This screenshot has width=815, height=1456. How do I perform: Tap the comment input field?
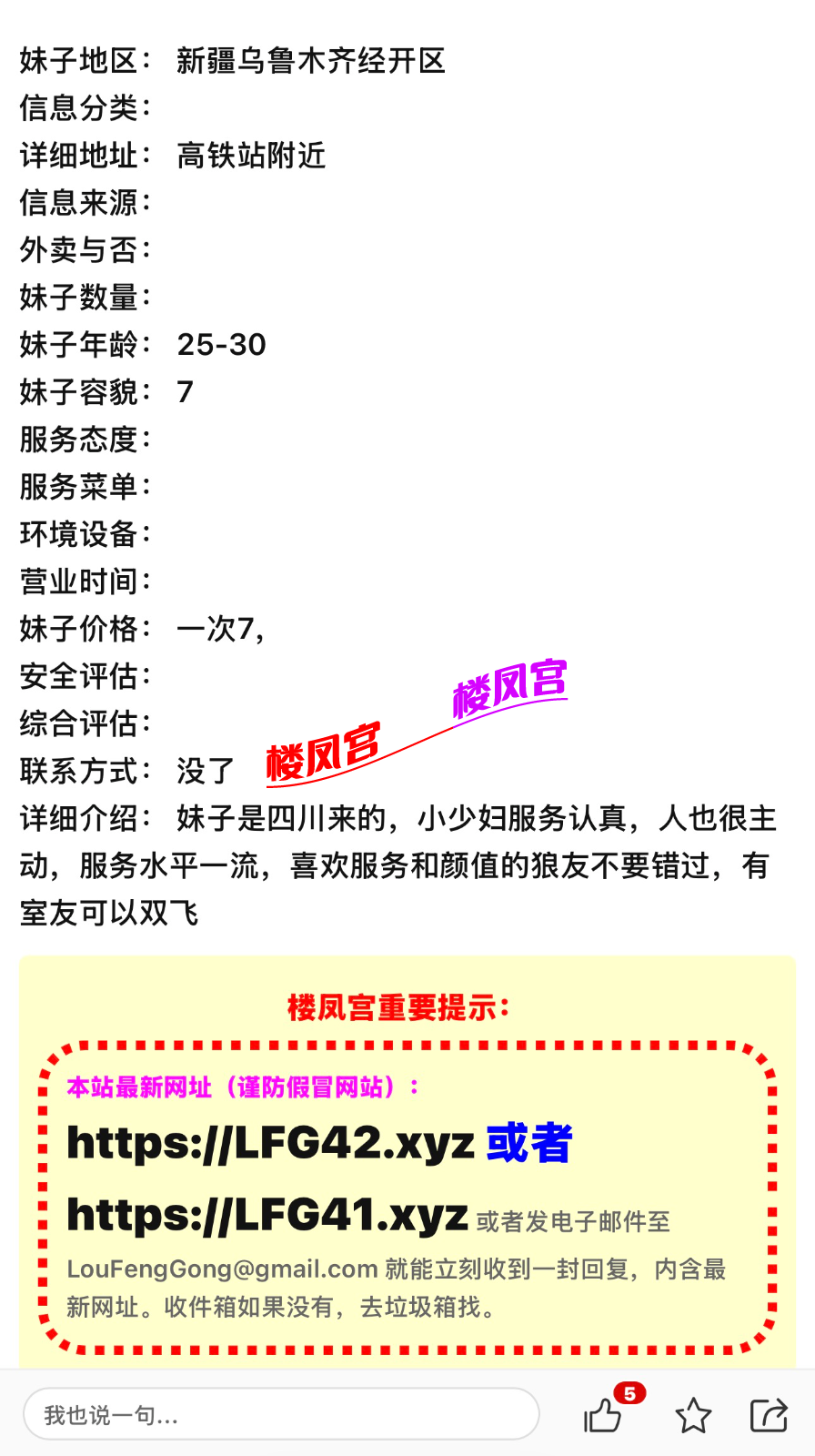click(x=281, y=1414)
